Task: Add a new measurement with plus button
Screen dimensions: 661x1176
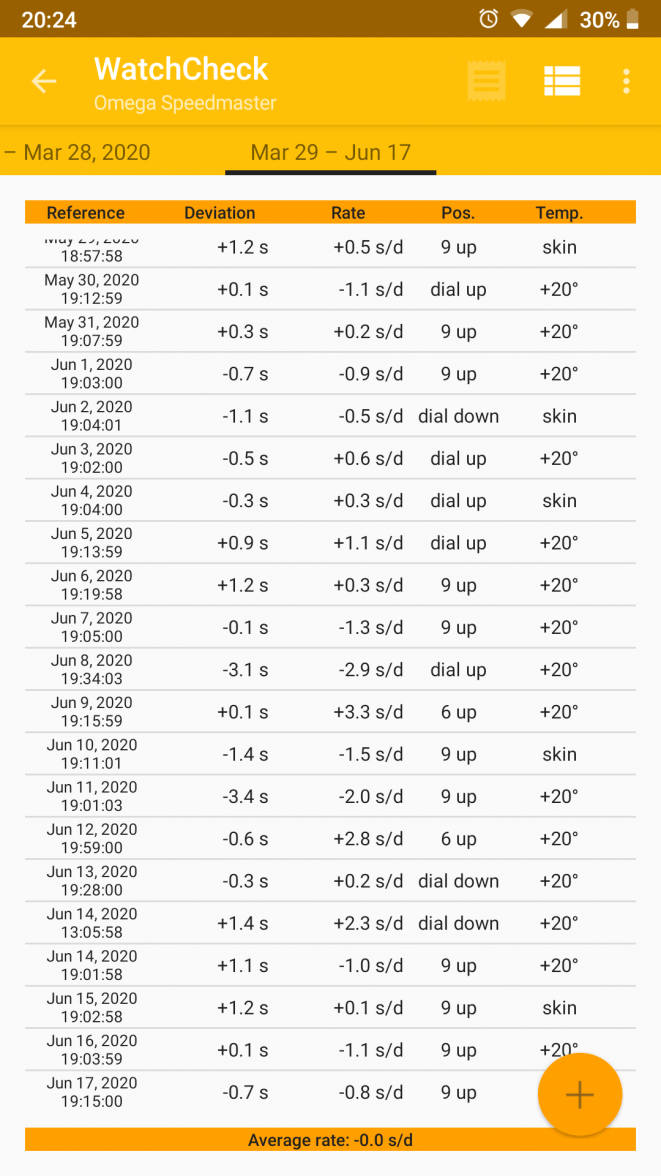Action: [x=579, y=1094]
